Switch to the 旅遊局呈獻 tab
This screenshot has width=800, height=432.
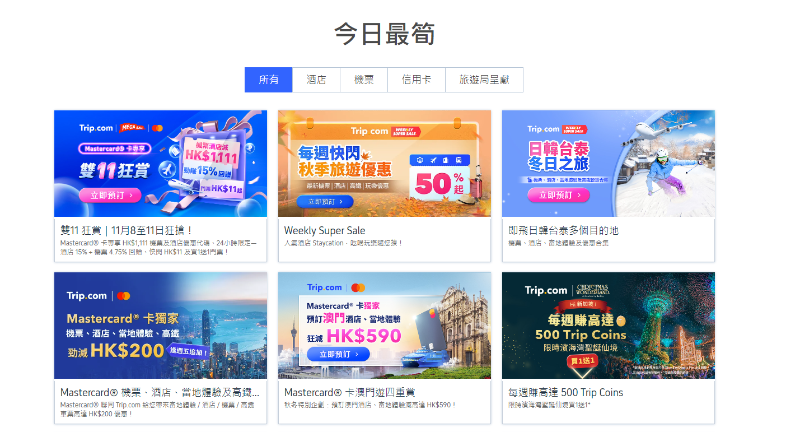tap(483, 80)
